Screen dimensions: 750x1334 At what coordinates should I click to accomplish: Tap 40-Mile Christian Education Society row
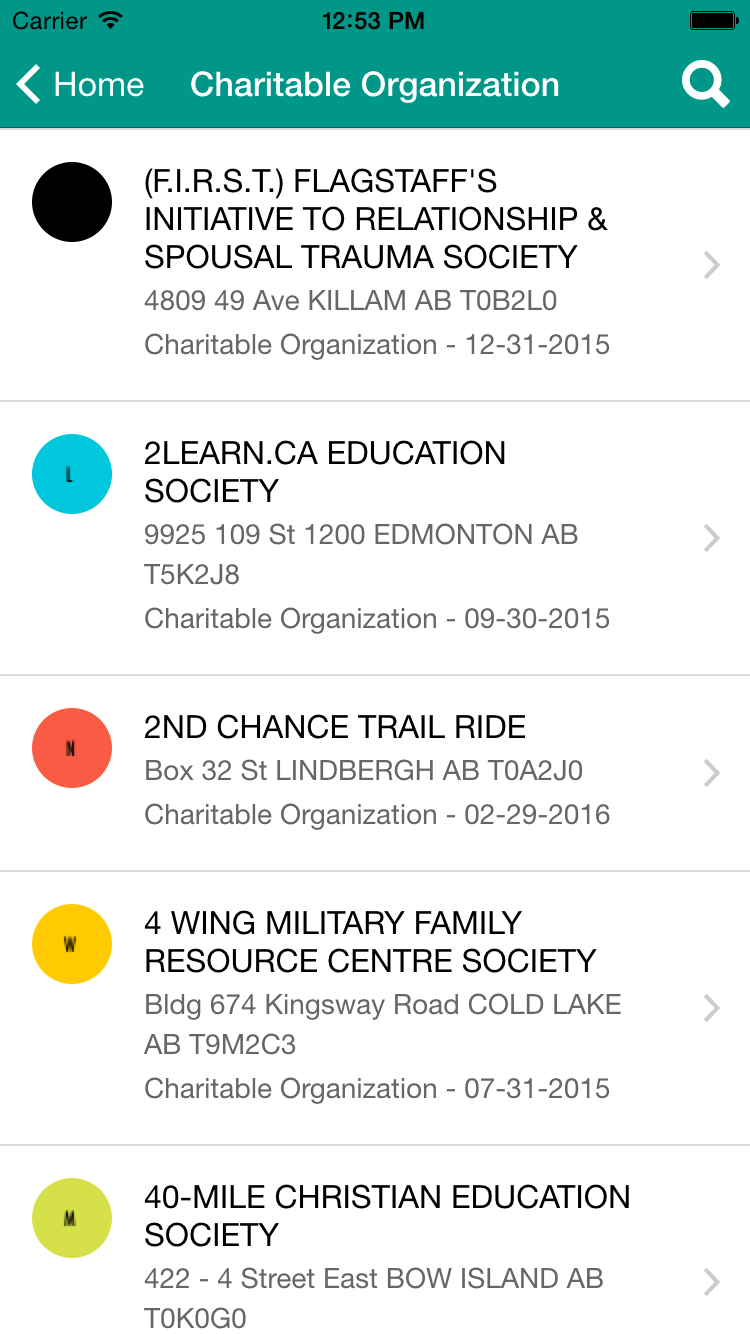[375, 1255]
